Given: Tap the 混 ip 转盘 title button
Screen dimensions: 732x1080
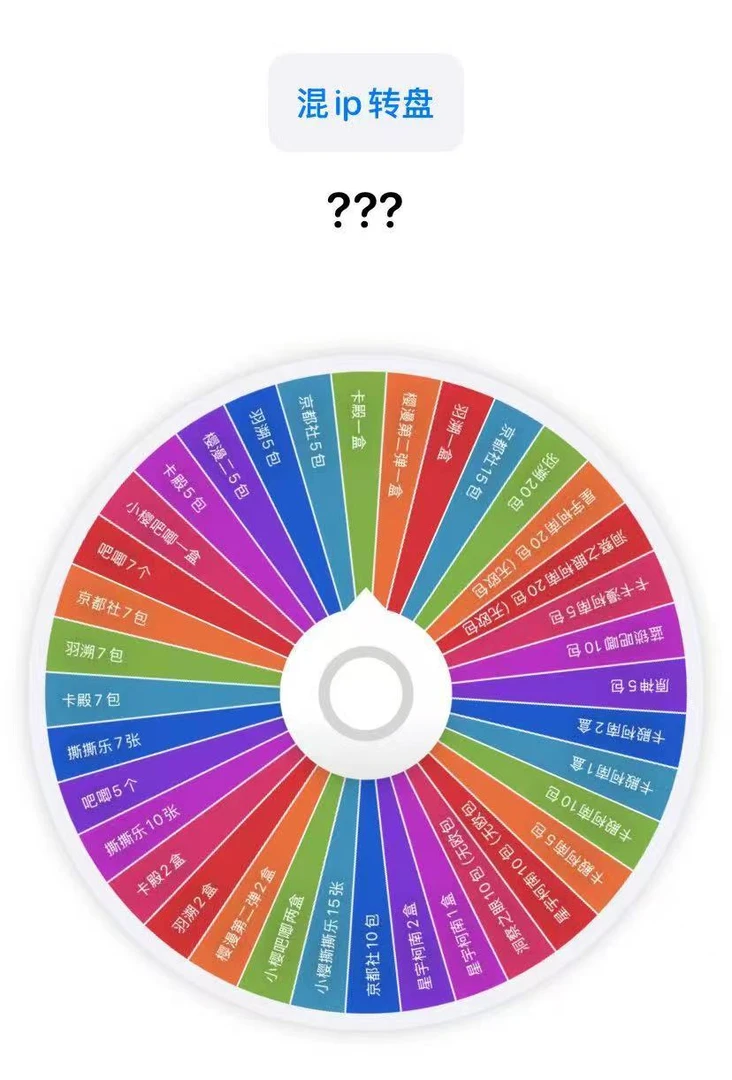Looking at the screenshot, I should click(x=365, y=103).
